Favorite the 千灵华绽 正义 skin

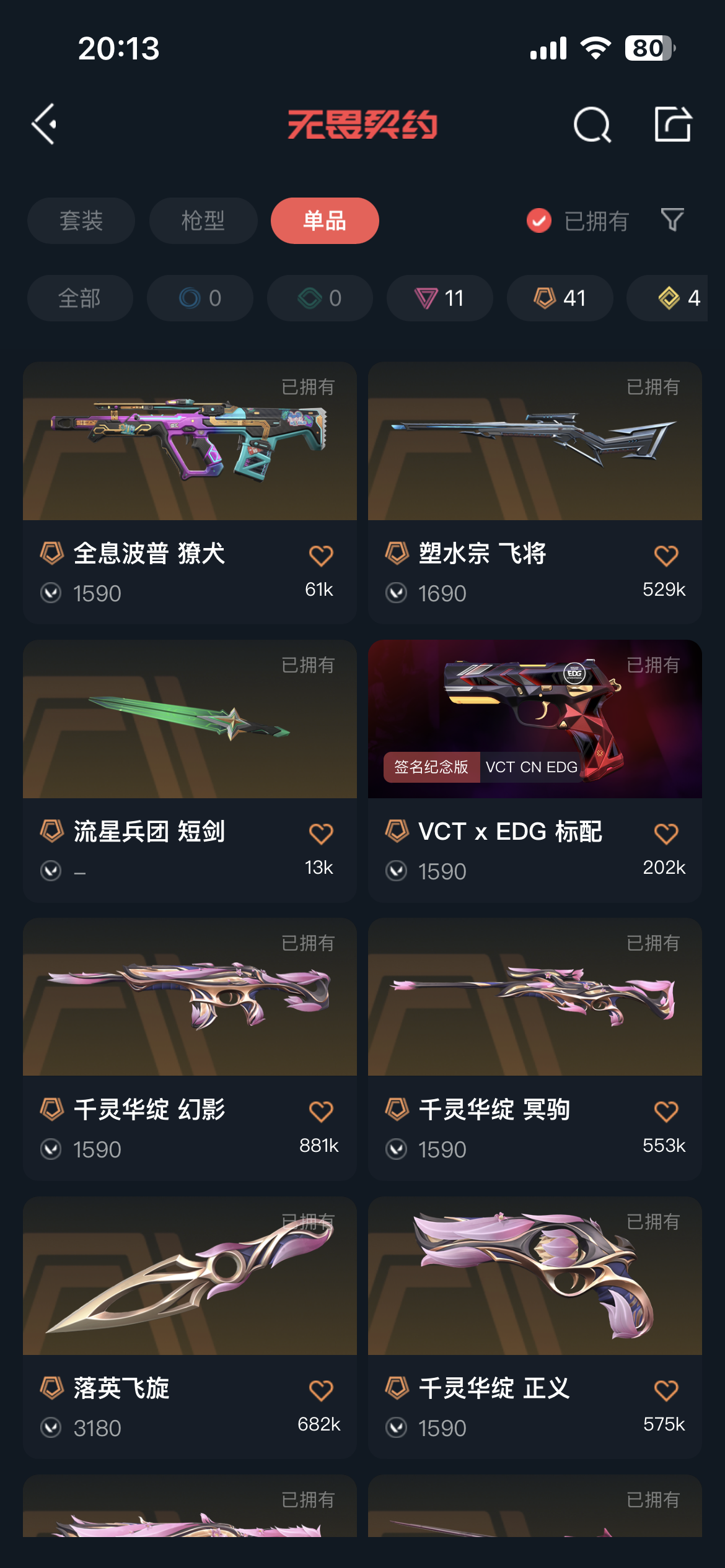coord(666,1390)
